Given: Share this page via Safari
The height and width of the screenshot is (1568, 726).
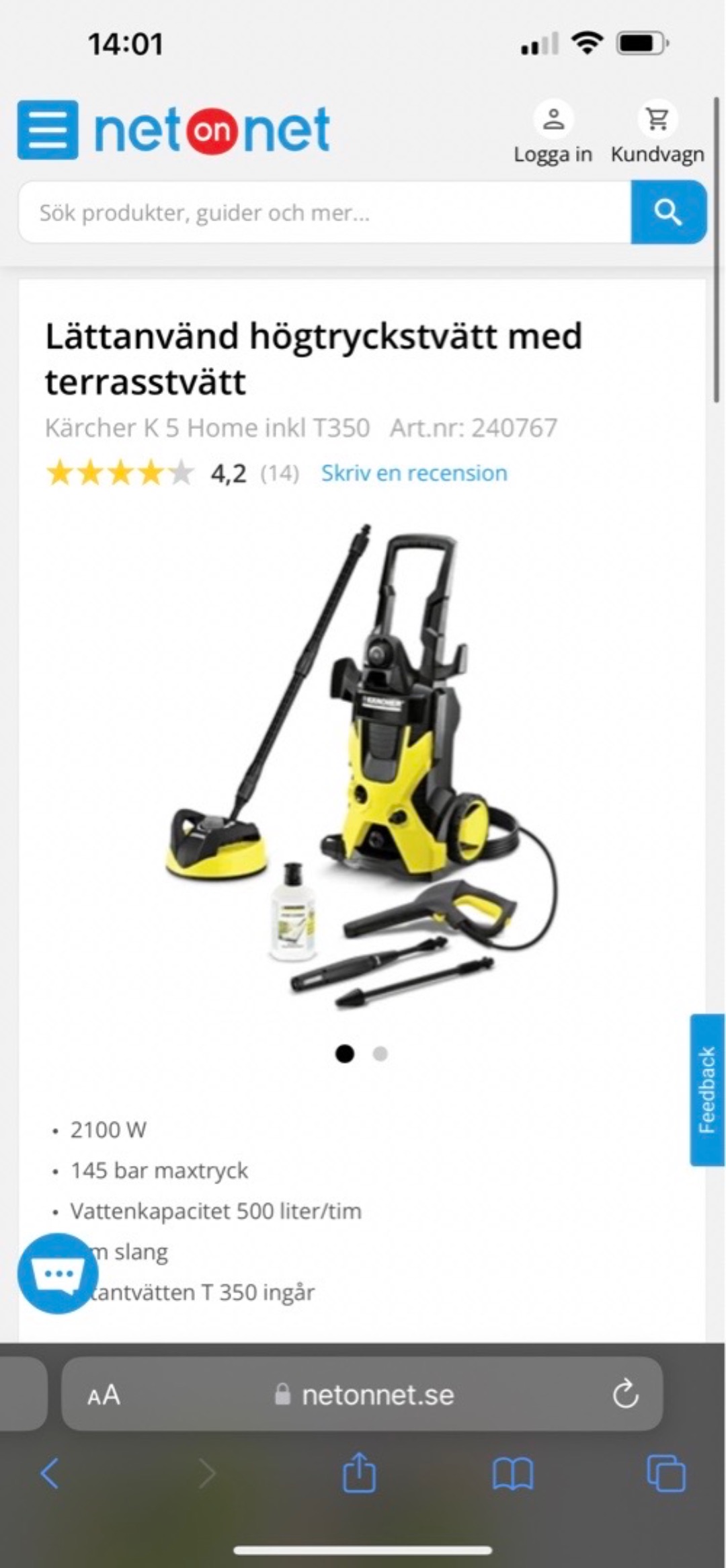Looking at the screenshot, I should click(359, 1474).
